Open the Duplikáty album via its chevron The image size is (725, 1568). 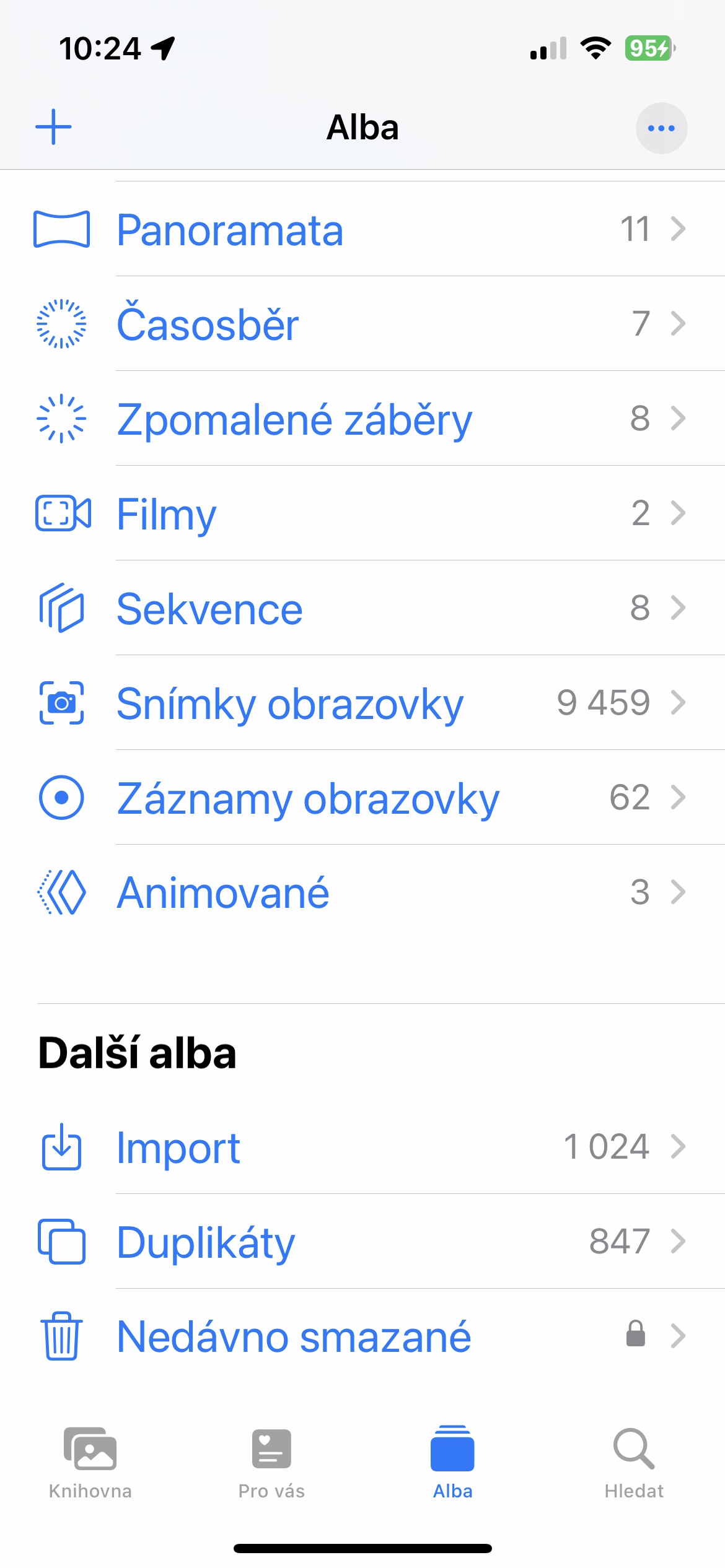coord(679,1241)
